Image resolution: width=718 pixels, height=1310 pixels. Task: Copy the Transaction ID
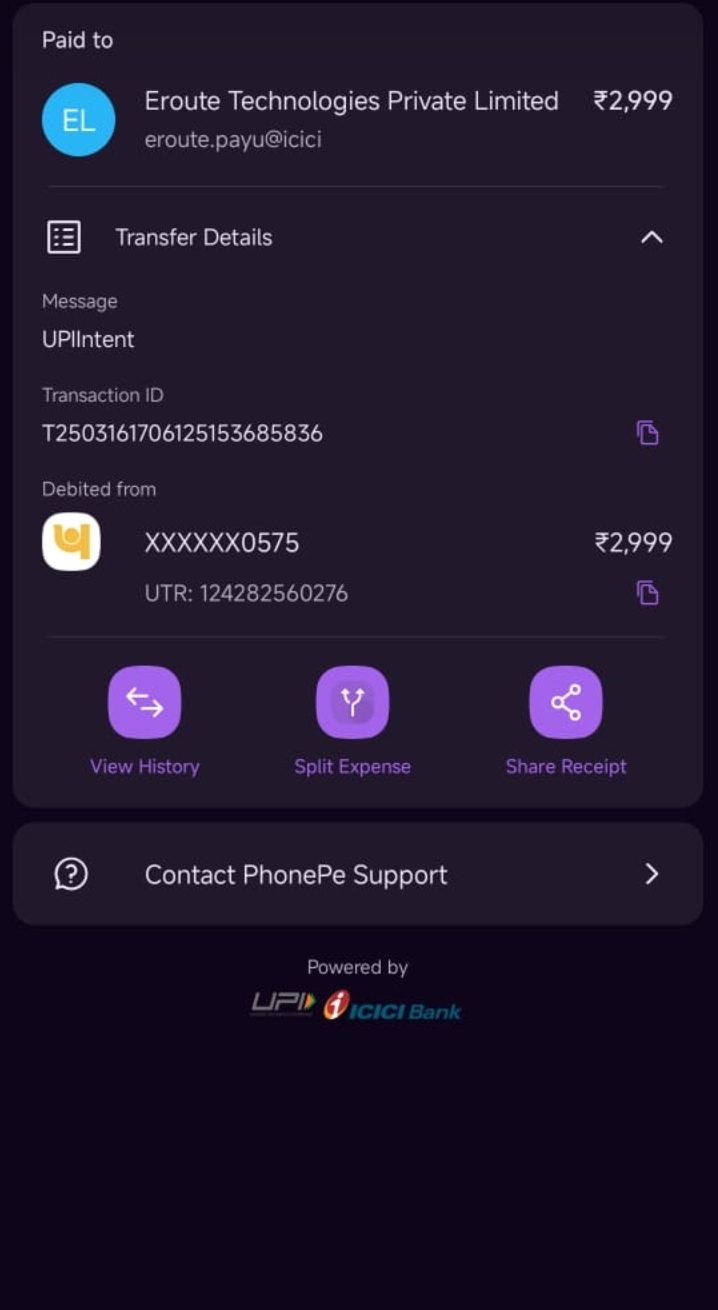[648, 433]
